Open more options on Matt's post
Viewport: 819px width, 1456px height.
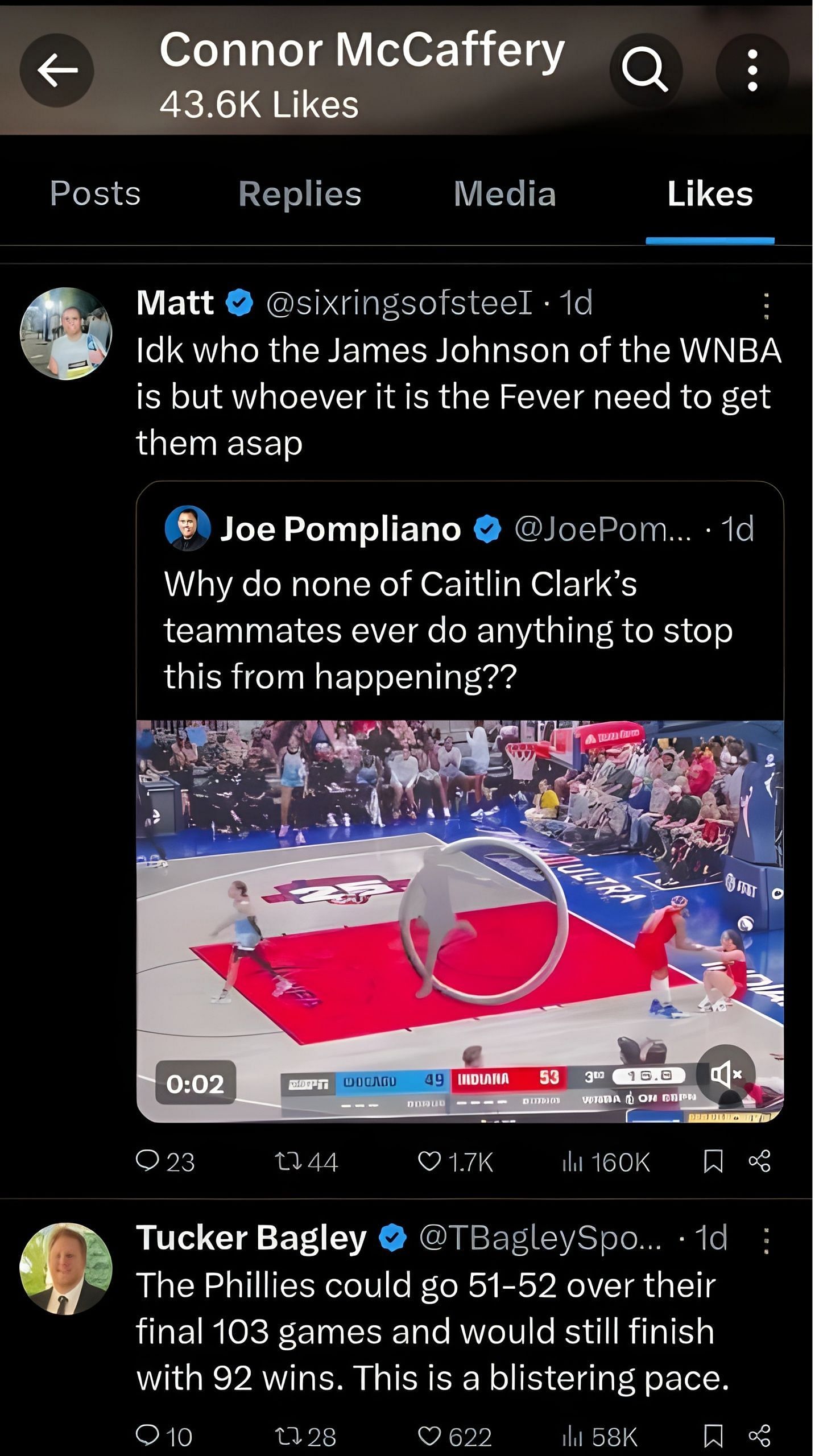pos(766,306)
